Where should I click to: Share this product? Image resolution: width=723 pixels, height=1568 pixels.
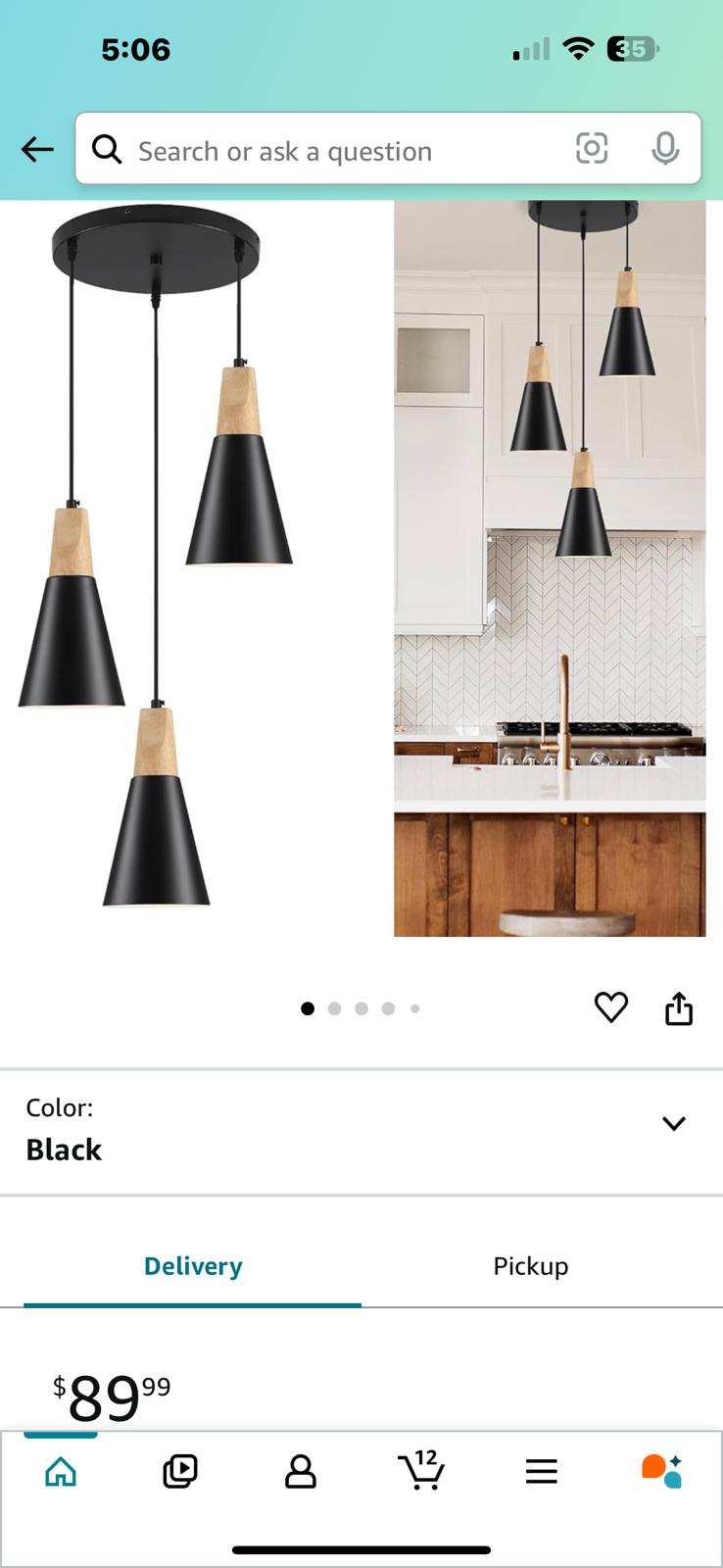[679, 1007]
